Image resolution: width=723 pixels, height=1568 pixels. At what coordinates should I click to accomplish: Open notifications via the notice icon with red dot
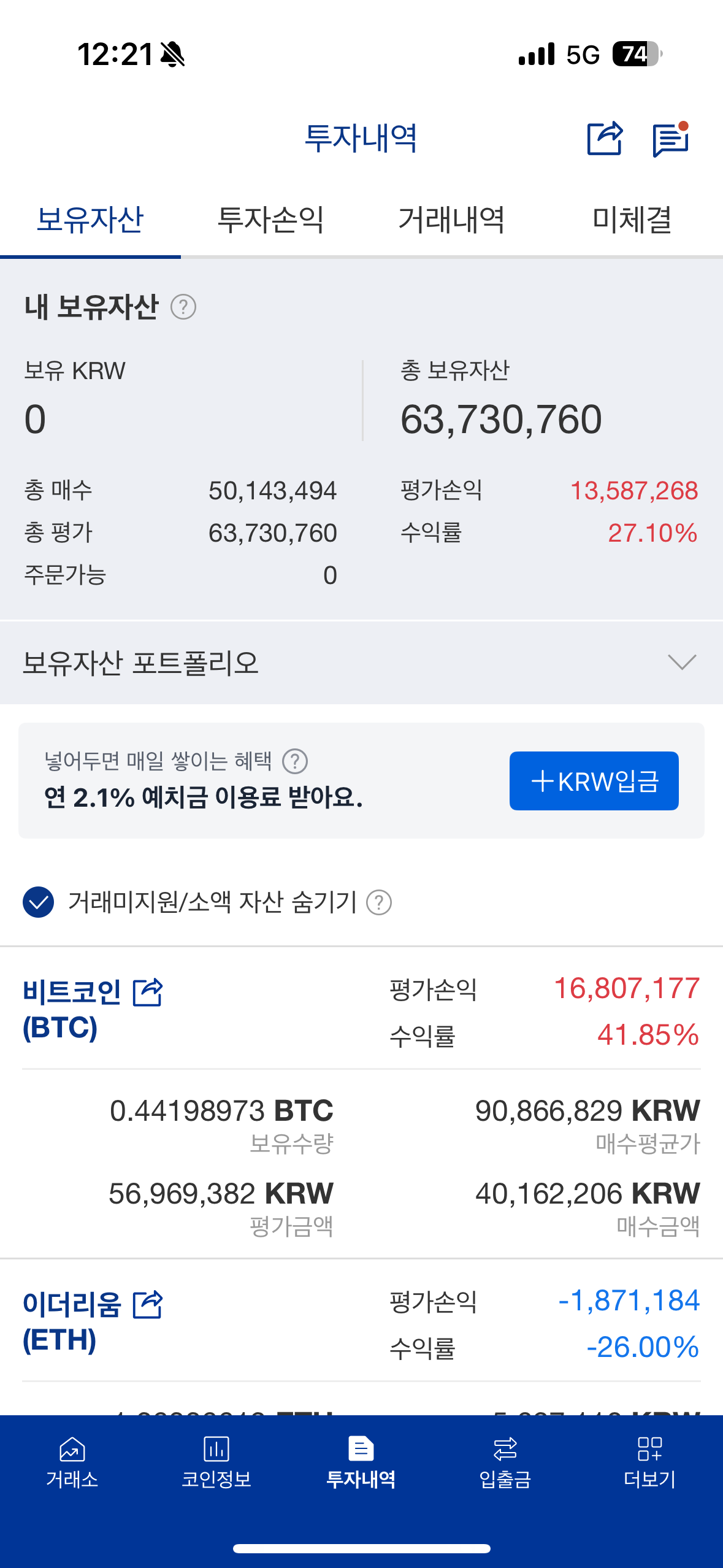670,139
